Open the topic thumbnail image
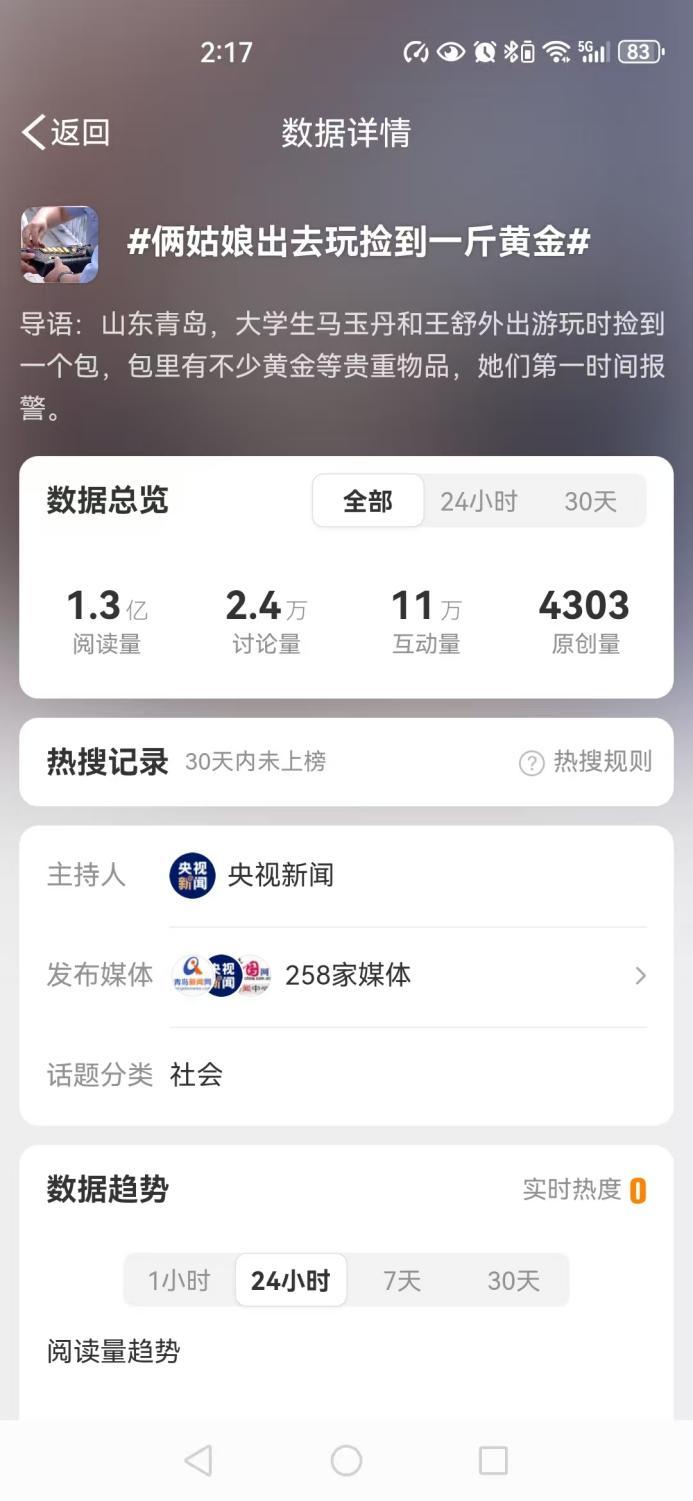Screen dimensions: 693x1501 [x=60, y=244]
